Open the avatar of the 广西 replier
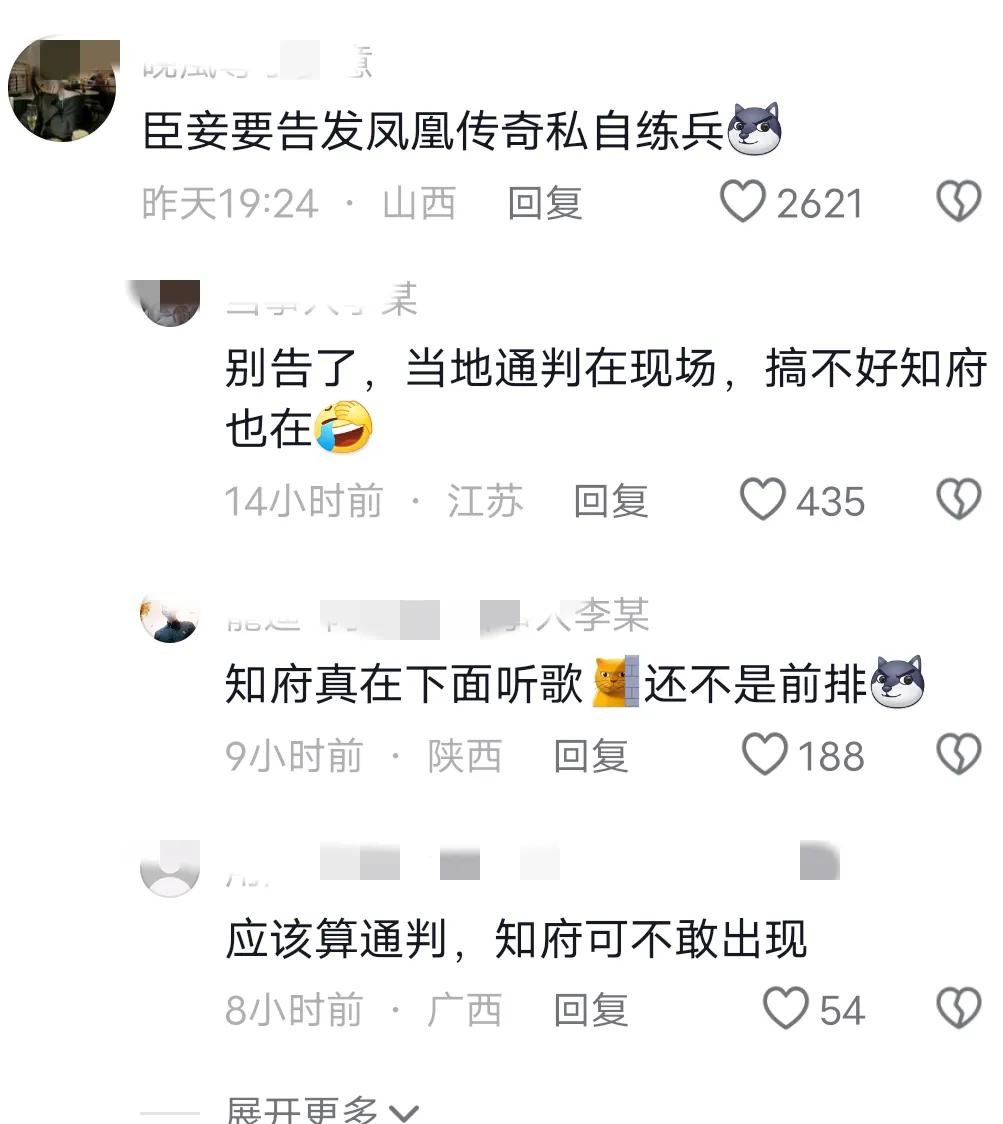Image resolution: width=1003 pixels, height=1124 pixels. click(170, 868)
